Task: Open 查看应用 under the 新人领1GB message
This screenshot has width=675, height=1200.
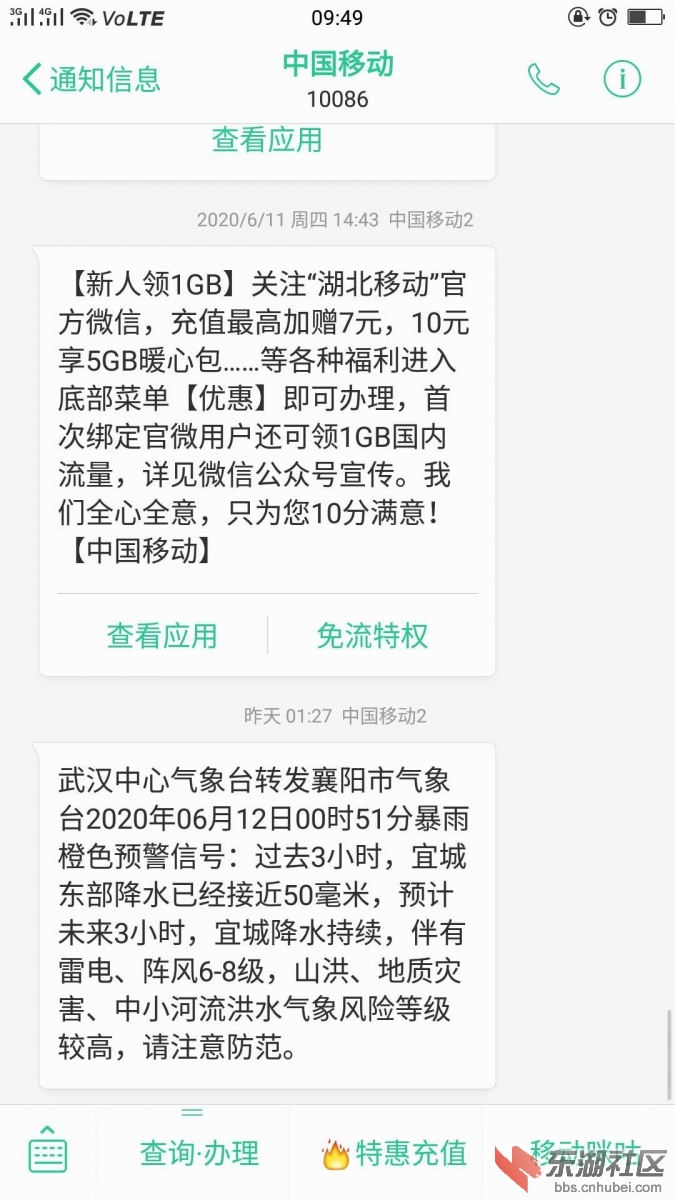Action: coord(162,635)
